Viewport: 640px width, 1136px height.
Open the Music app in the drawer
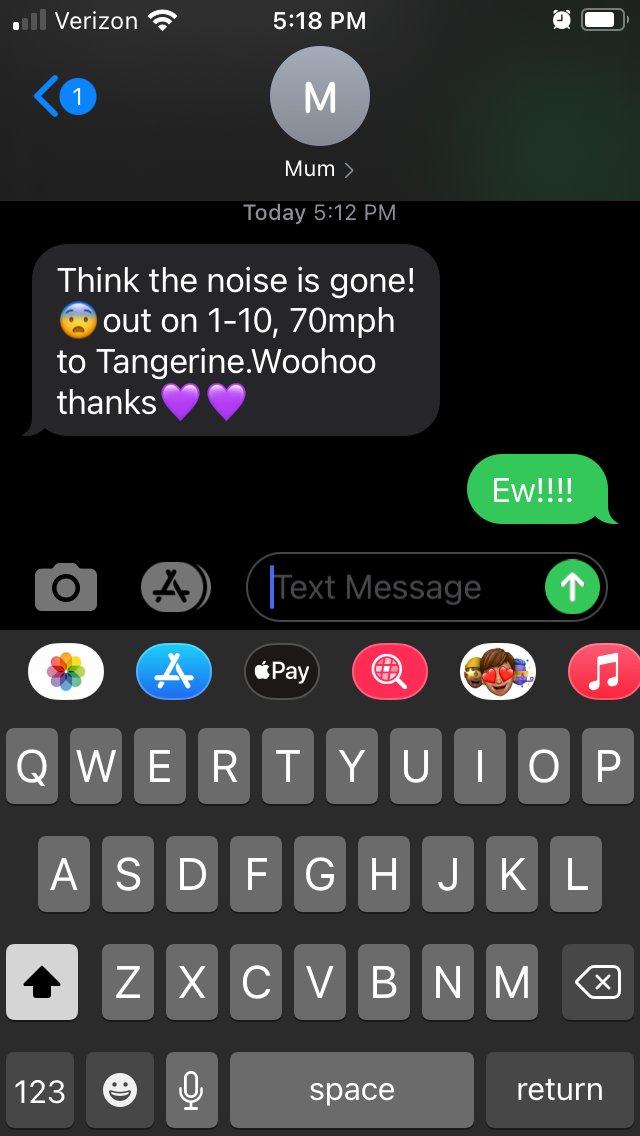click(x=603, y=671)
